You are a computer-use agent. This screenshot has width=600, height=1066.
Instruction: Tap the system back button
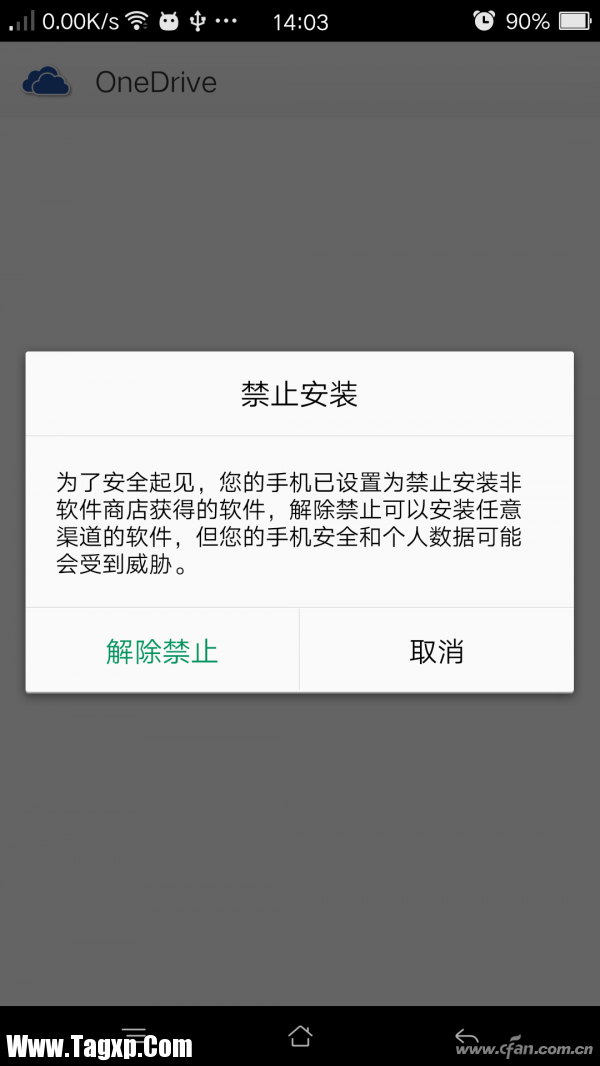pos(466,1035)
